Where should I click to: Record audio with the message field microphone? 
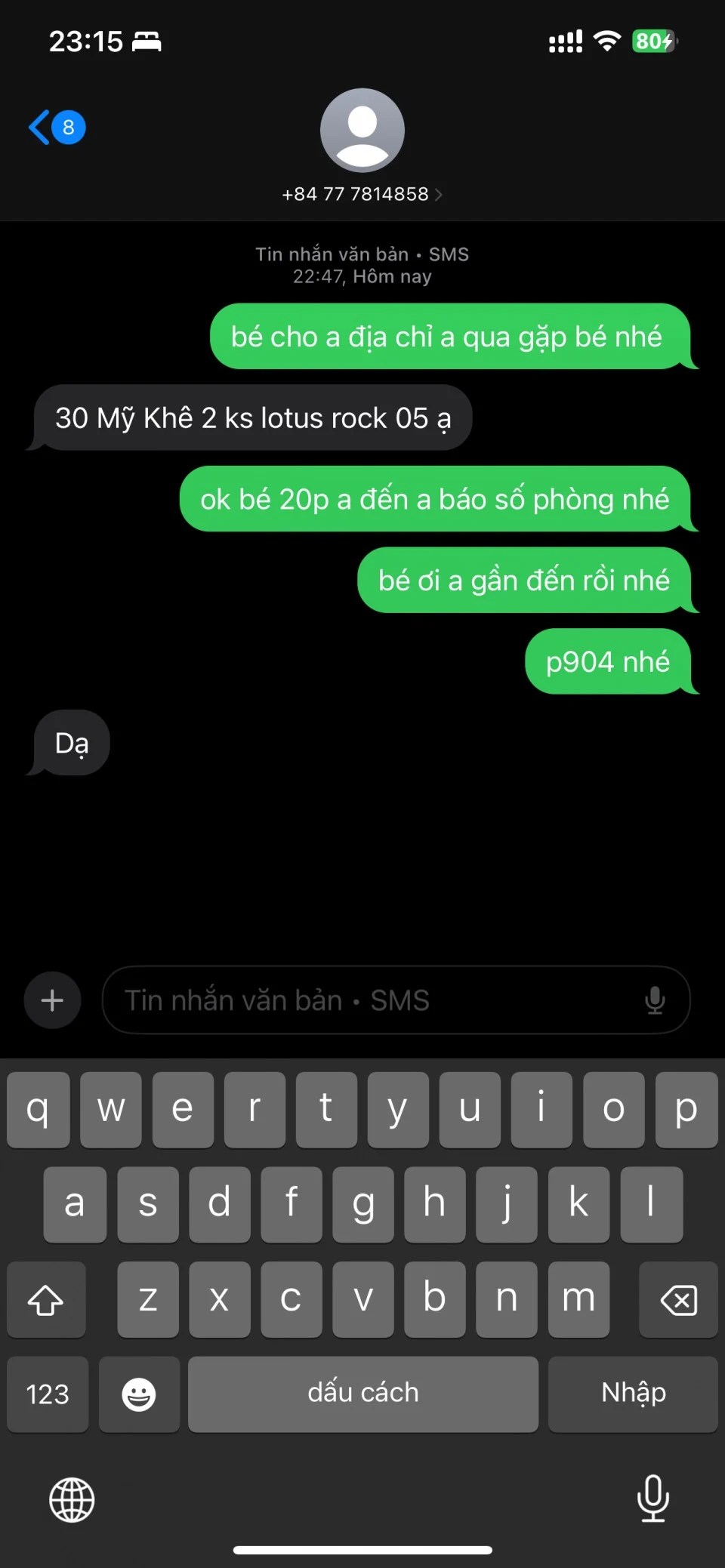pyautogui.click(x=655, y=1000)
